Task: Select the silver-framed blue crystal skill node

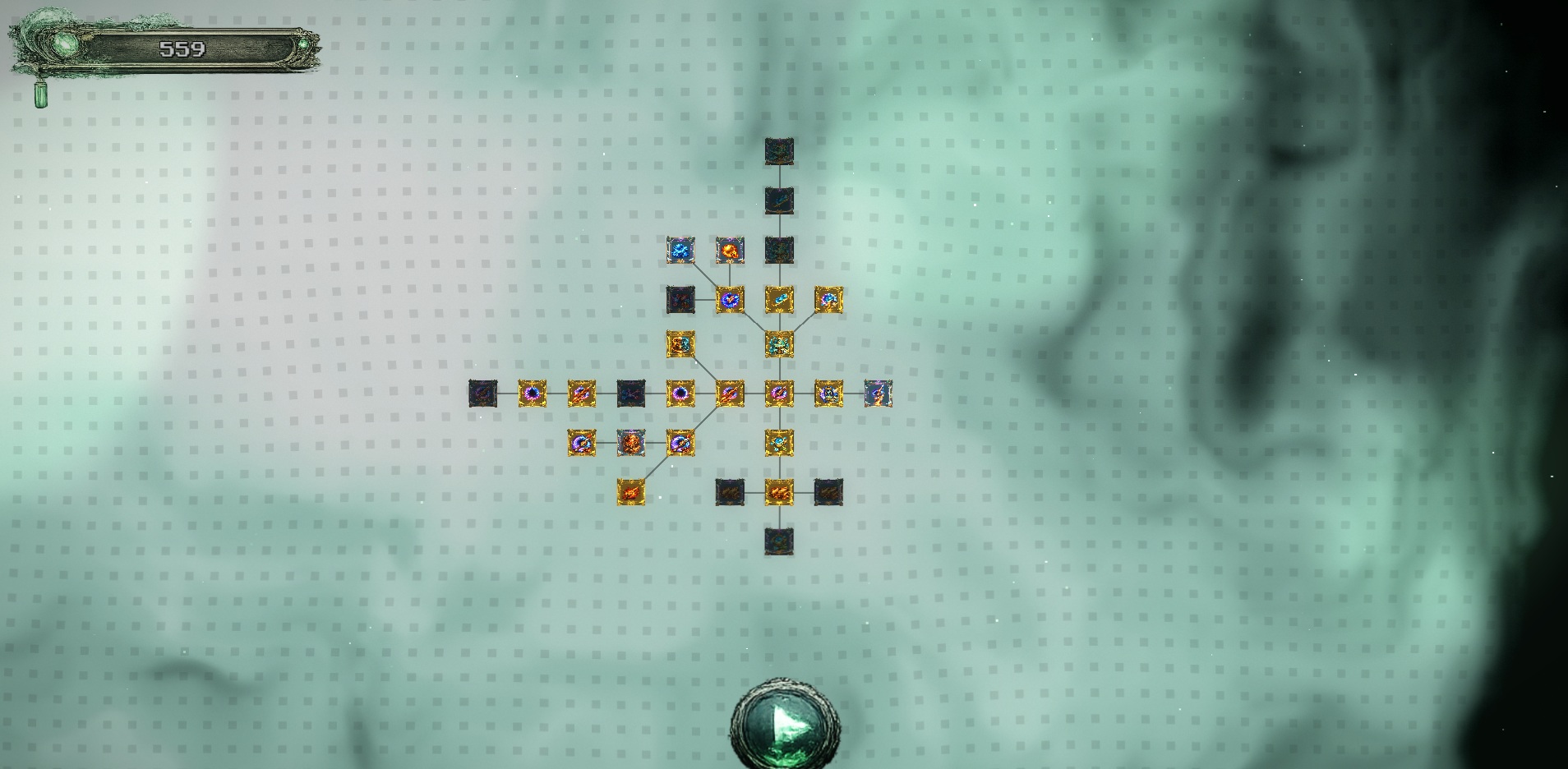Action: pos(680,251)
